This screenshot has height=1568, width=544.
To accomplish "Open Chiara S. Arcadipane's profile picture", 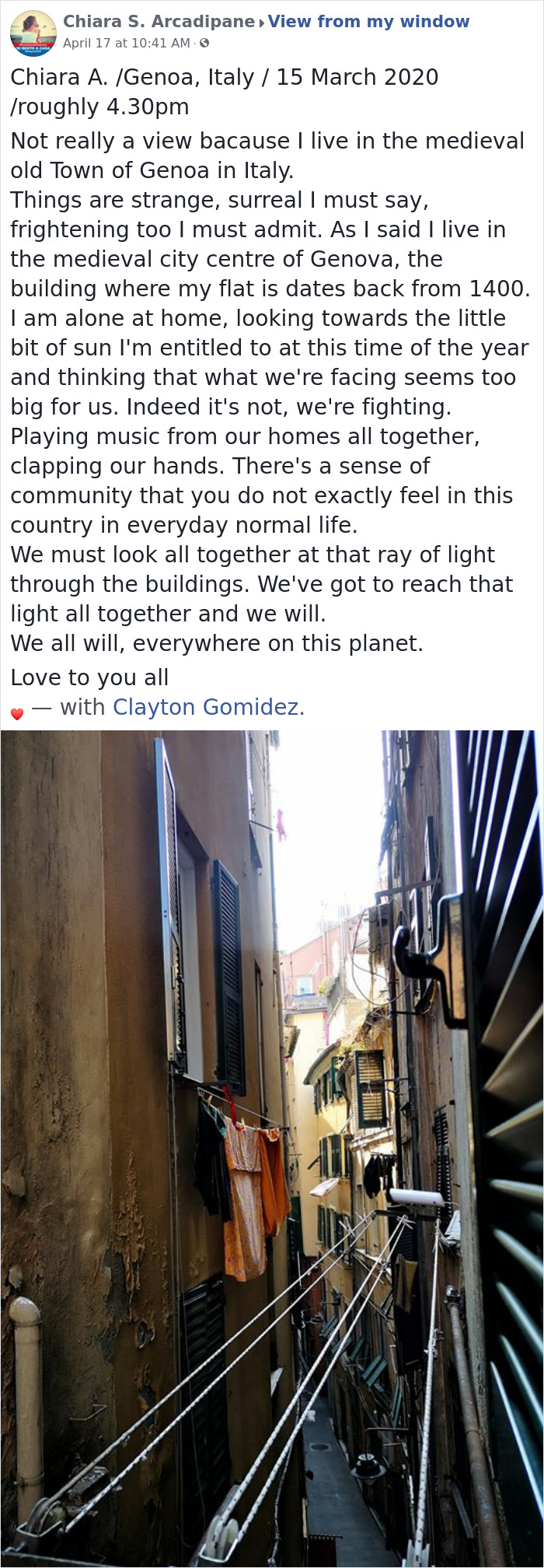I will (33, 33).
